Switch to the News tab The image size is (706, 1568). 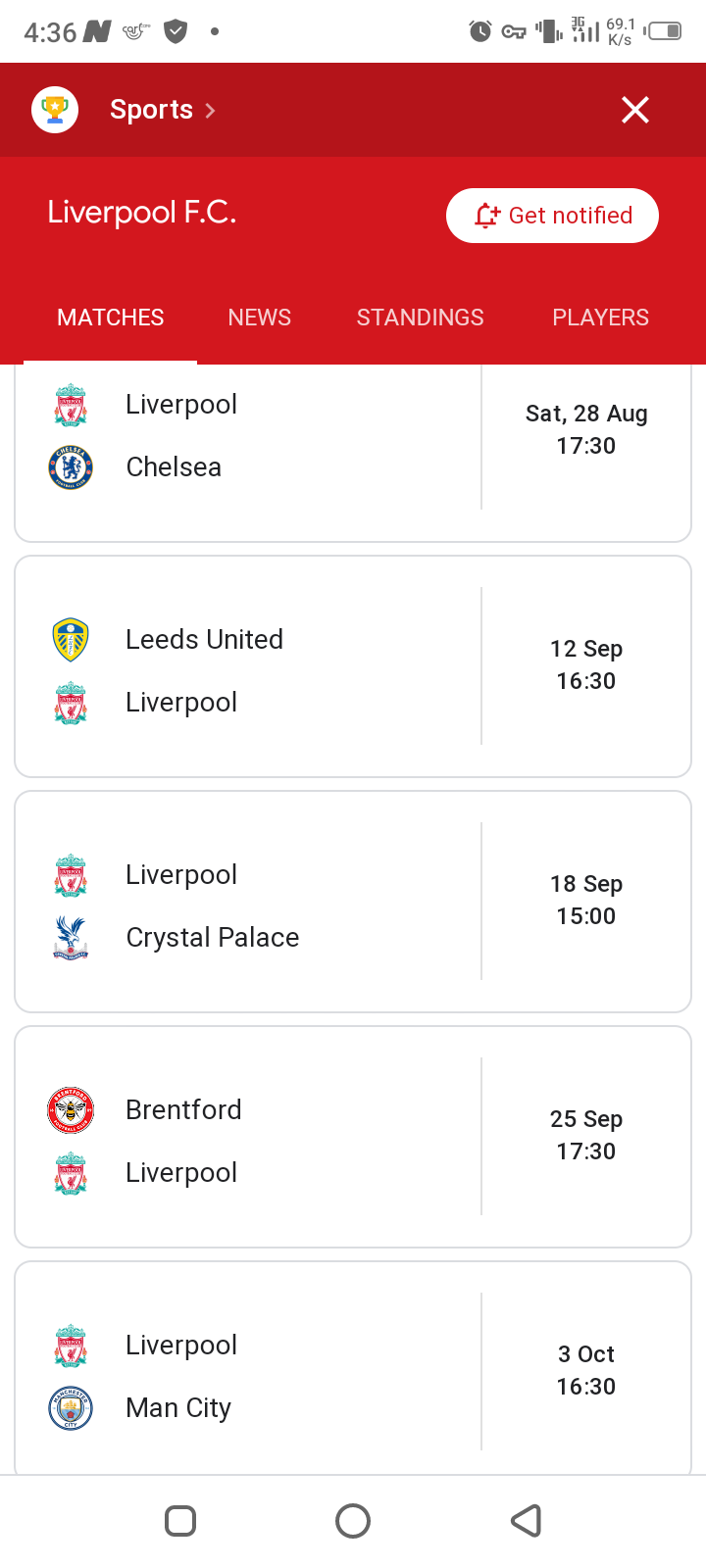tap(259, 318)
